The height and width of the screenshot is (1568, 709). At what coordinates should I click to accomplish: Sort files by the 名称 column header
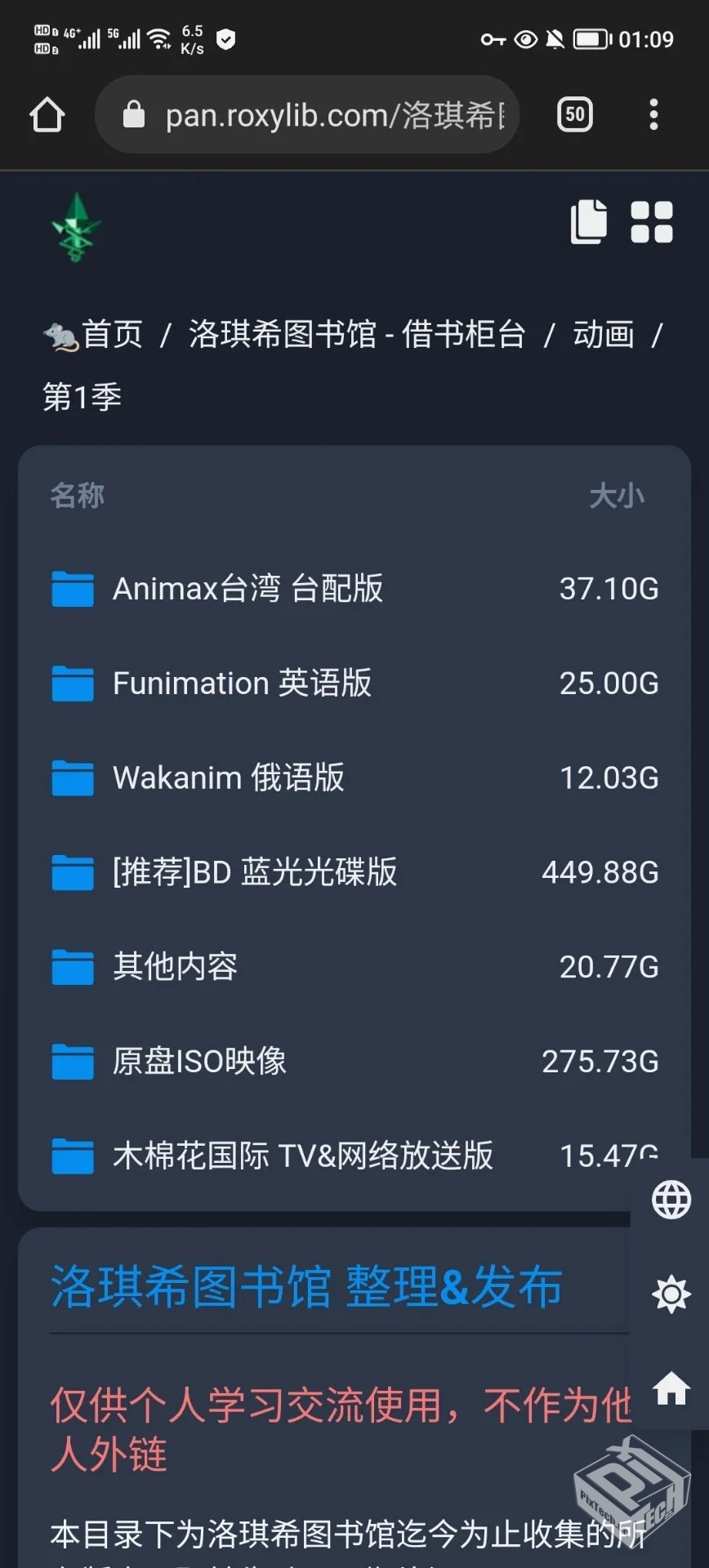76,494
